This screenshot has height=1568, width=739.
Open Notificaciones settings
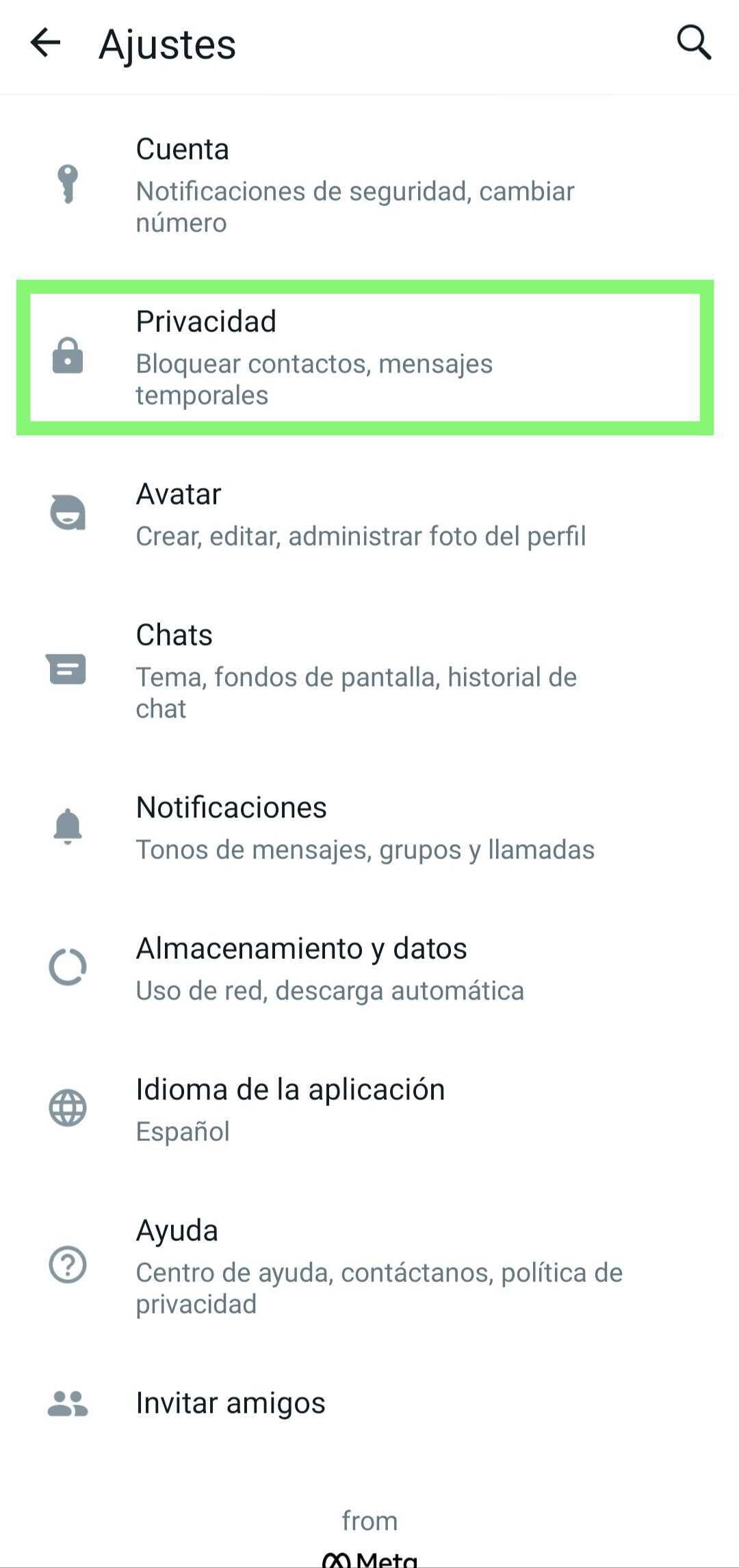pyautogui.click(x=369, y=827)
